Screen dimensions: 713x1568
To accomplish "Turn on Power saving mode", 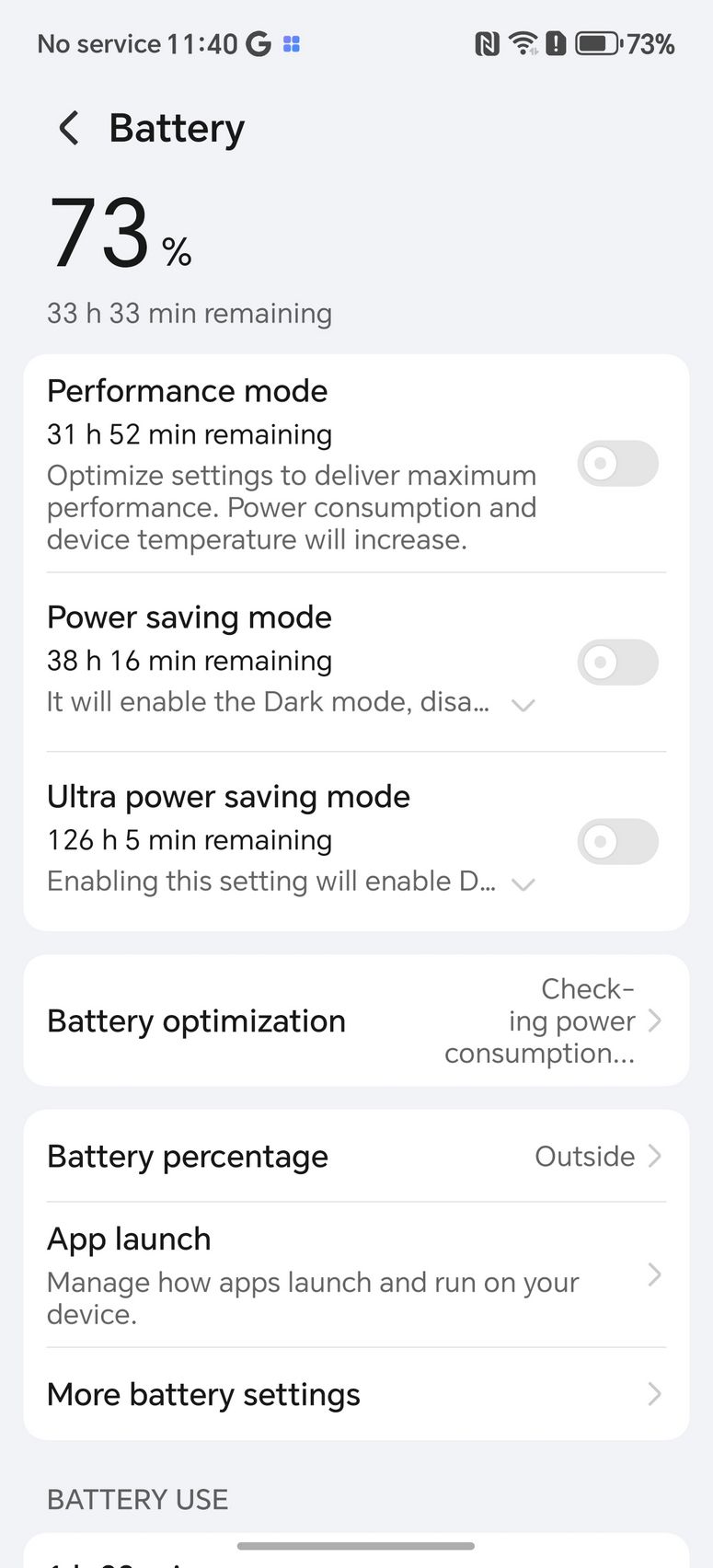I will click(617, 662).
